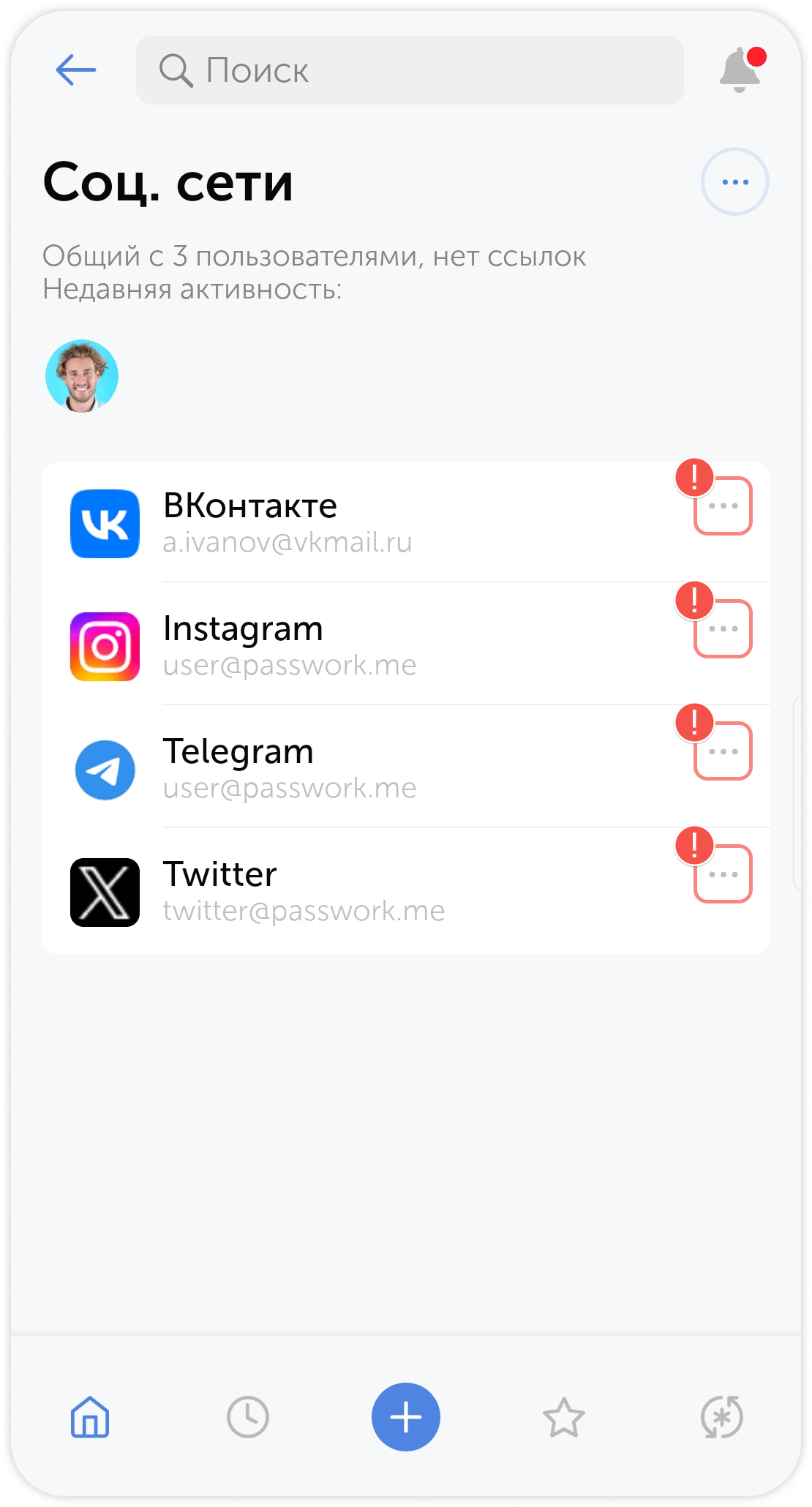Image resolution: width=812 pixels, height=1507 pixels.
Task: Add a new password with plus button
Action: (406, 1417)
